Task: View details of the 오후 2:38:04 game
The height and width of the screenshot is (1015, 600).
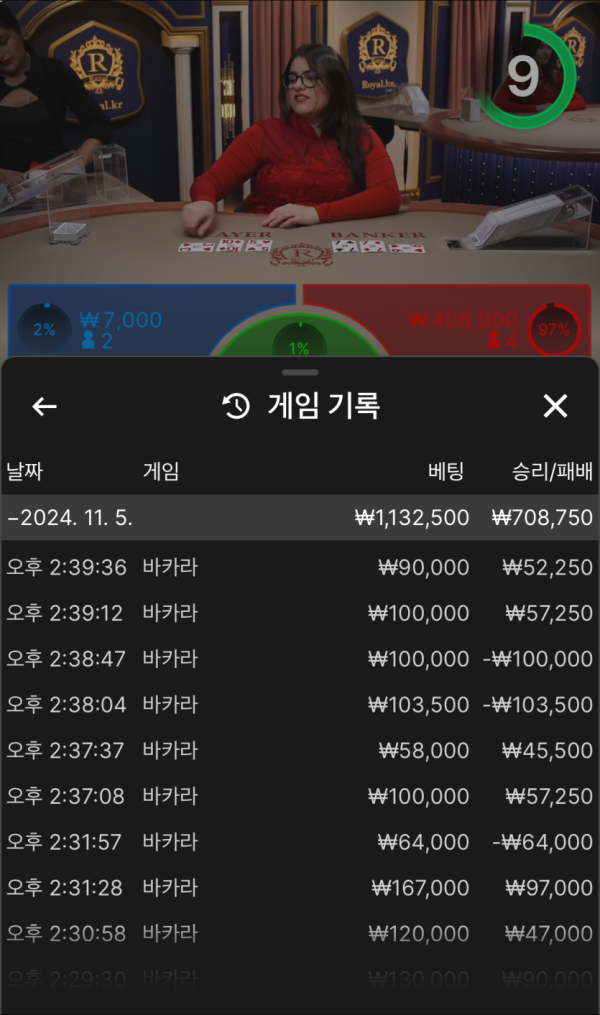Action: point(300,705)
